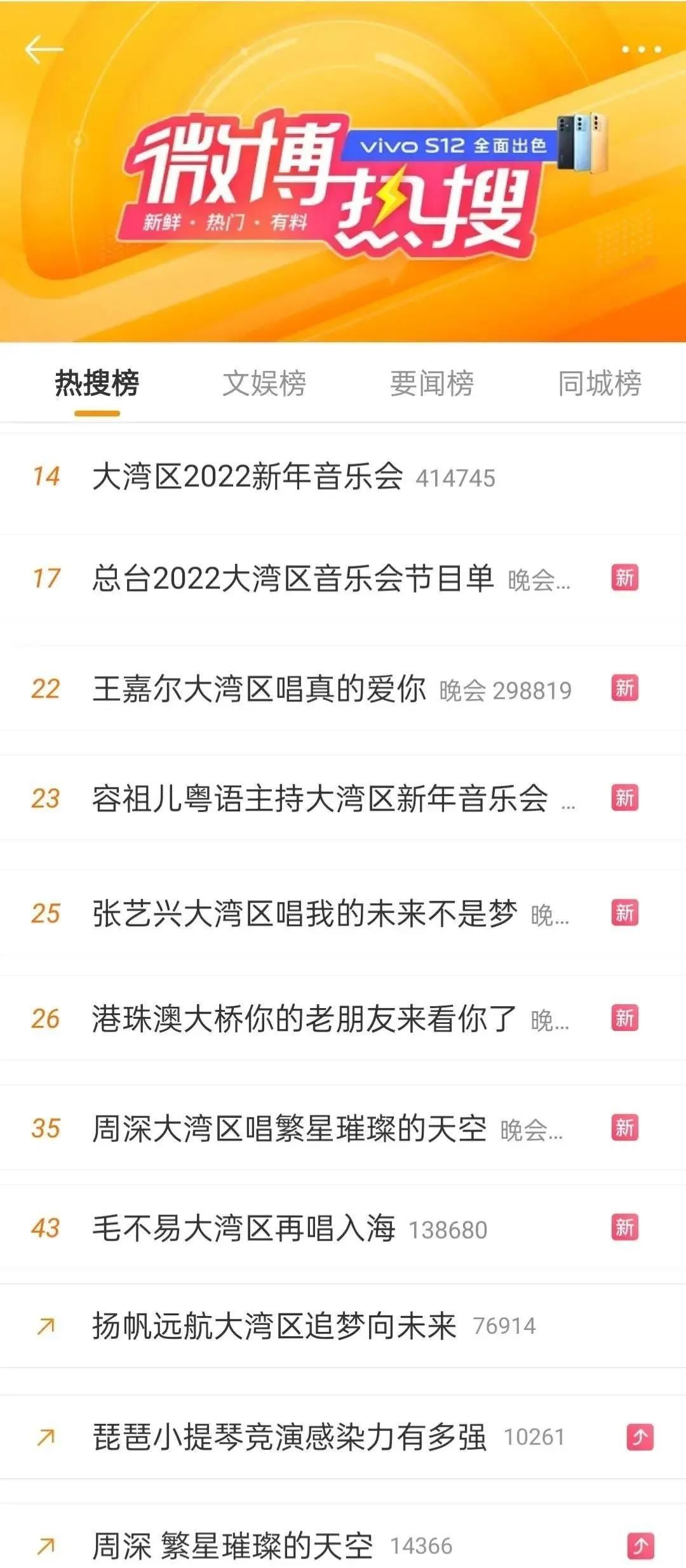Image resolution: width=686 pixels, height=1568 pixels.
Task: Open topic 周深 繁星璀璨的天空
Action: [232, 1546]
